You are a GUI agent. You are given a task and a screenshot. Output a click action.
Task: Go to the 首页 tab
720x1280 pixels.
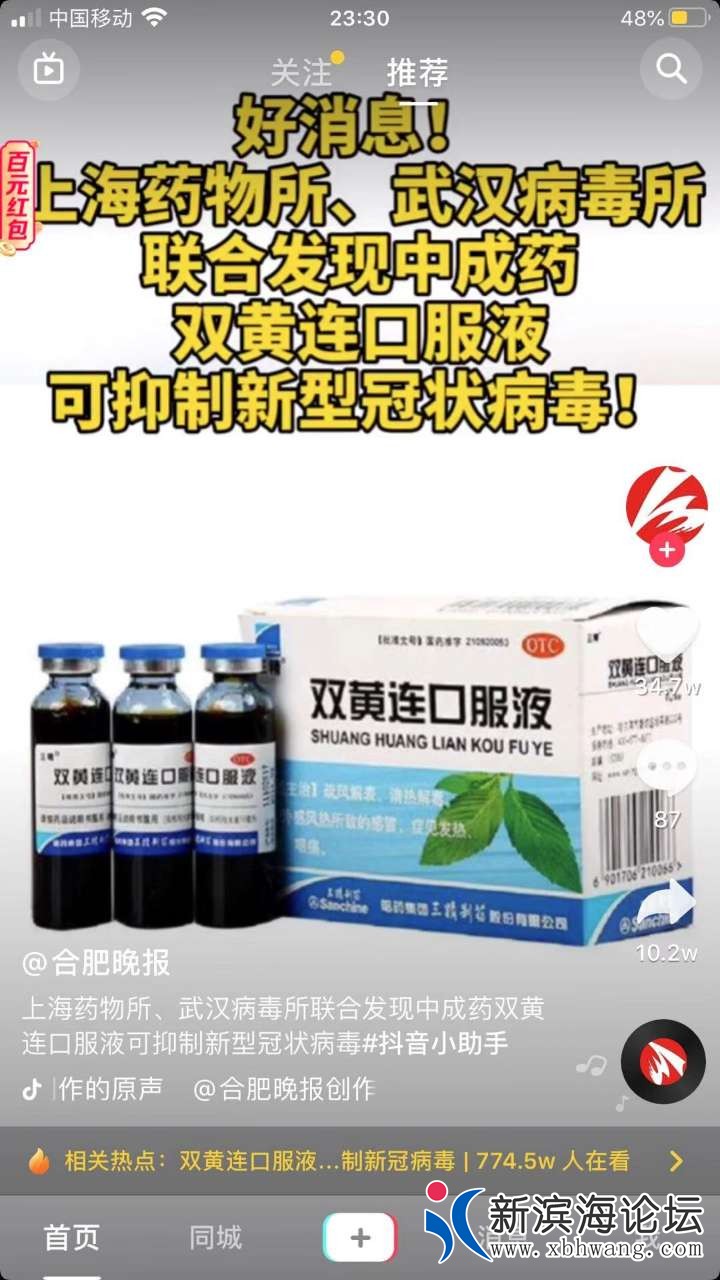tap(72, 1238)
